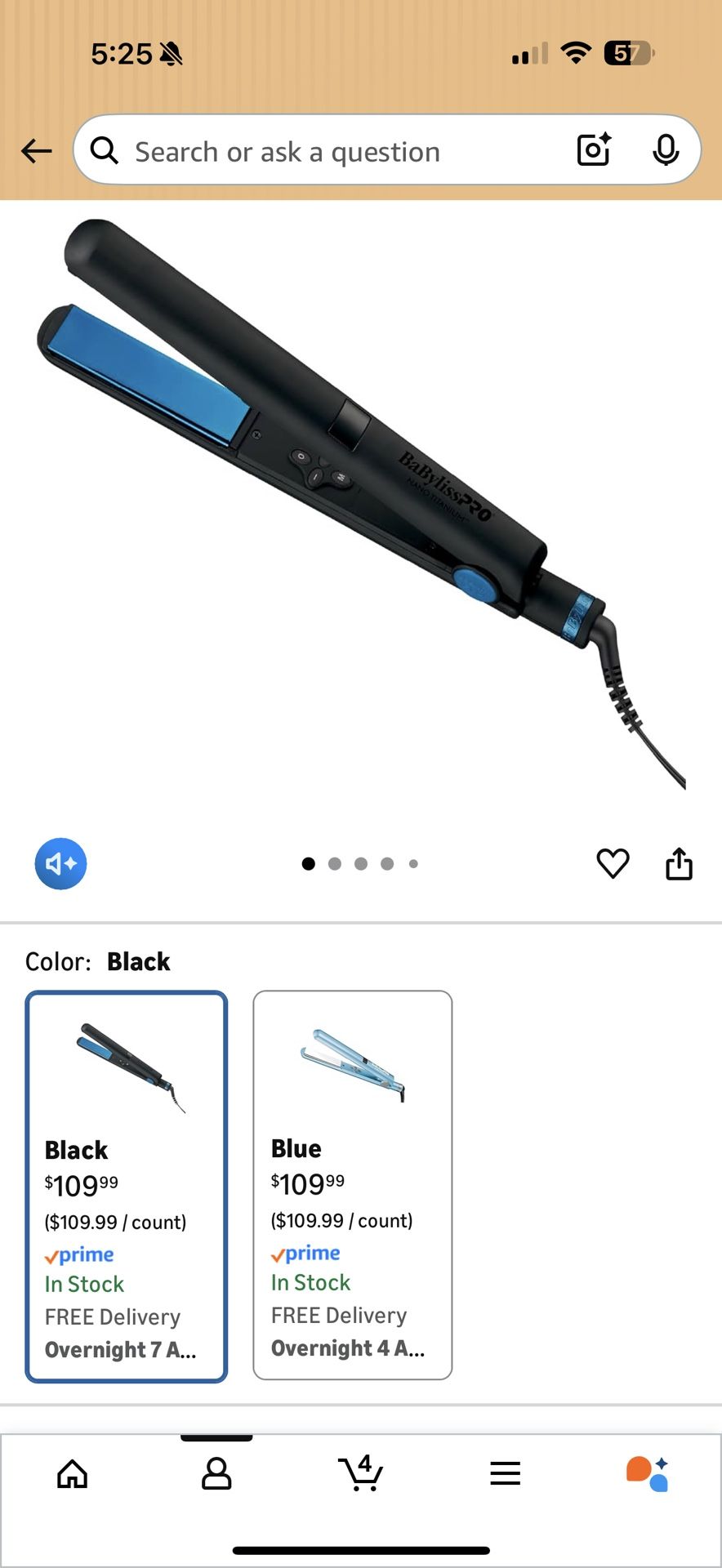Viewport: 722px width, 1568px height.
Task: Add product to wish list heart
Action: pos(613,863)
